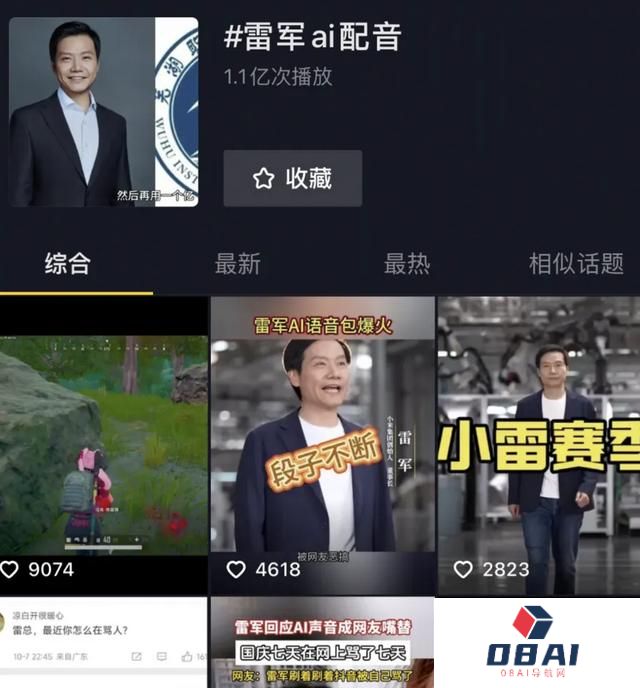Open the 雷军回应AI声音成网友嘴替 video
The image size is (640, 688).
(322, 644)
